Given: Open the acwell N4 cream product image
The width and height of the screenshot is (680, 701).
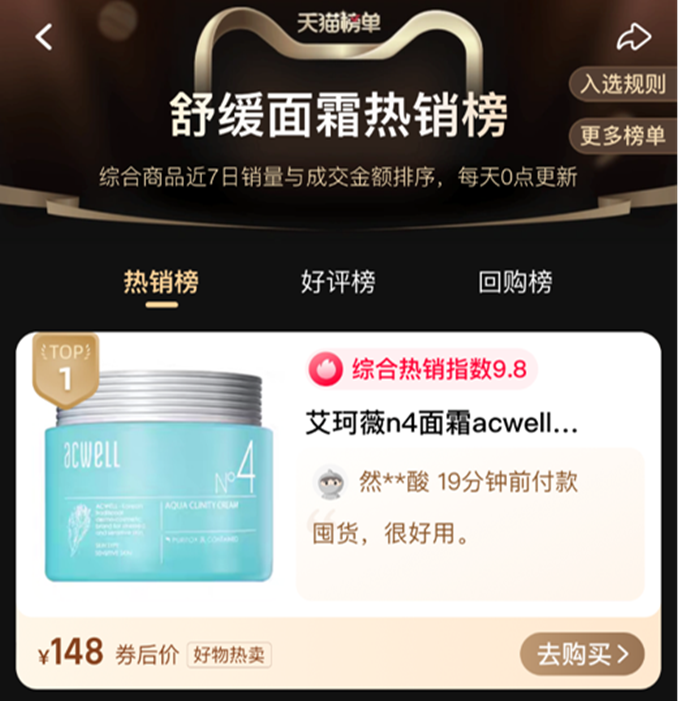Looking at the screenshot, I should point(155,473).
